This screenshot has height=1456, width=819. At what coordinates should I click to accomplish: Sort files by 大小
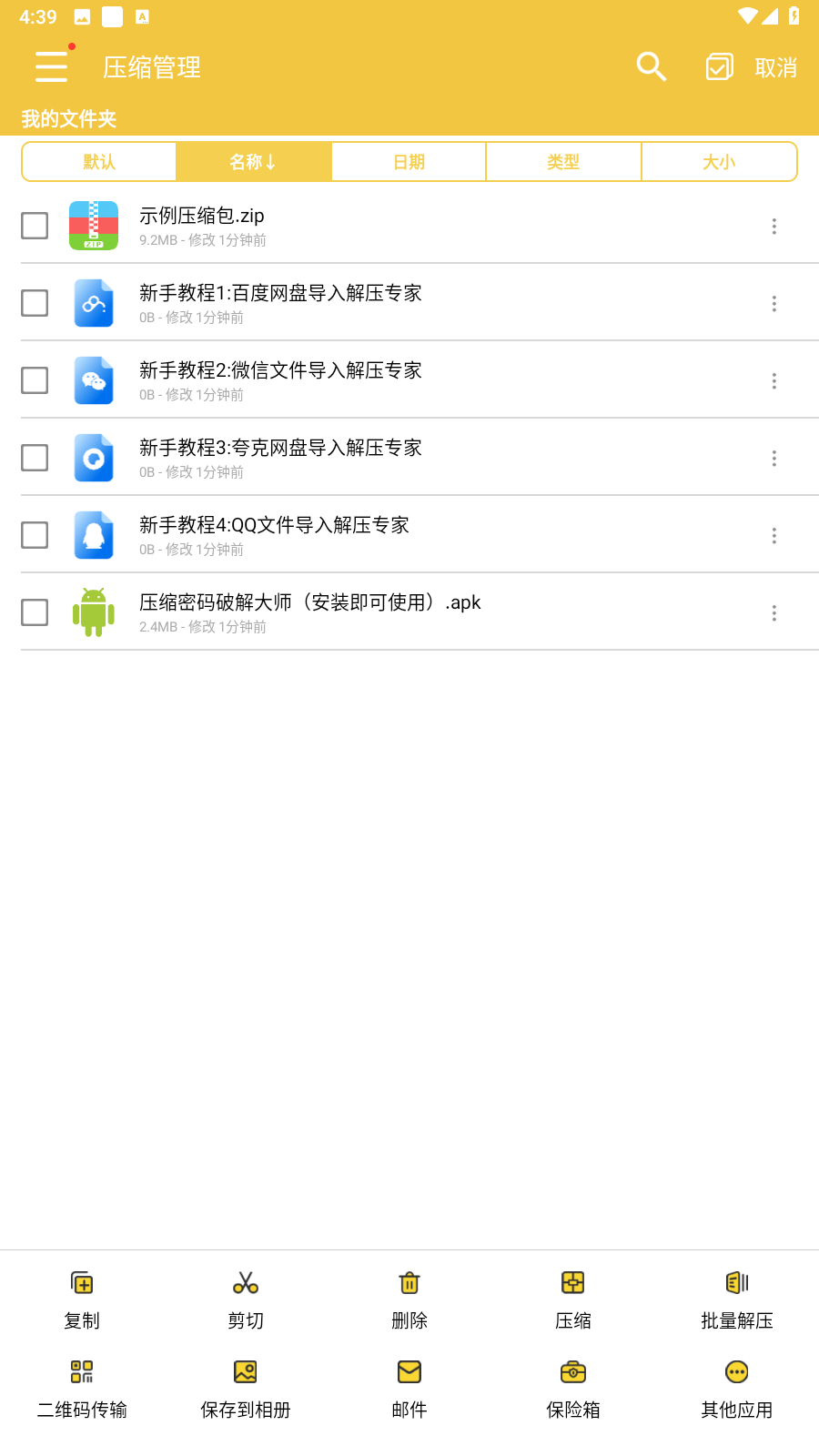point(719,162)
